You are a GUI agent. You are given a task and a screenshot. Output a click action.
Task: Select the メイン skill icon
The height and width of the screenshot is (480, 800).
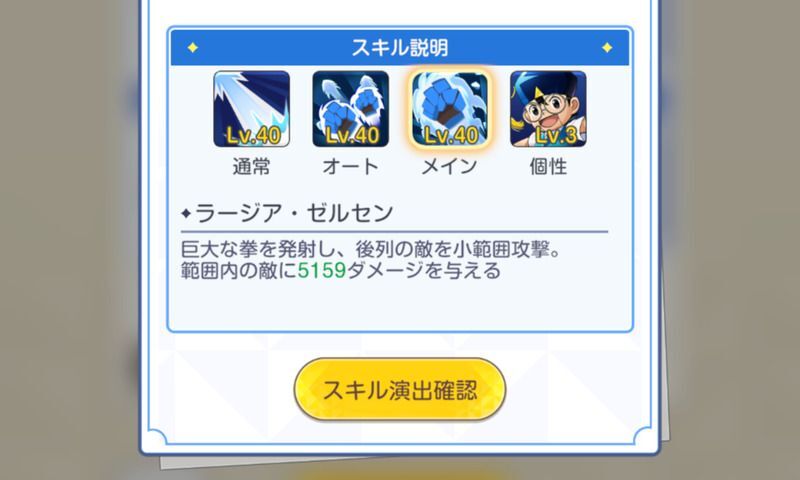point(449,109)
